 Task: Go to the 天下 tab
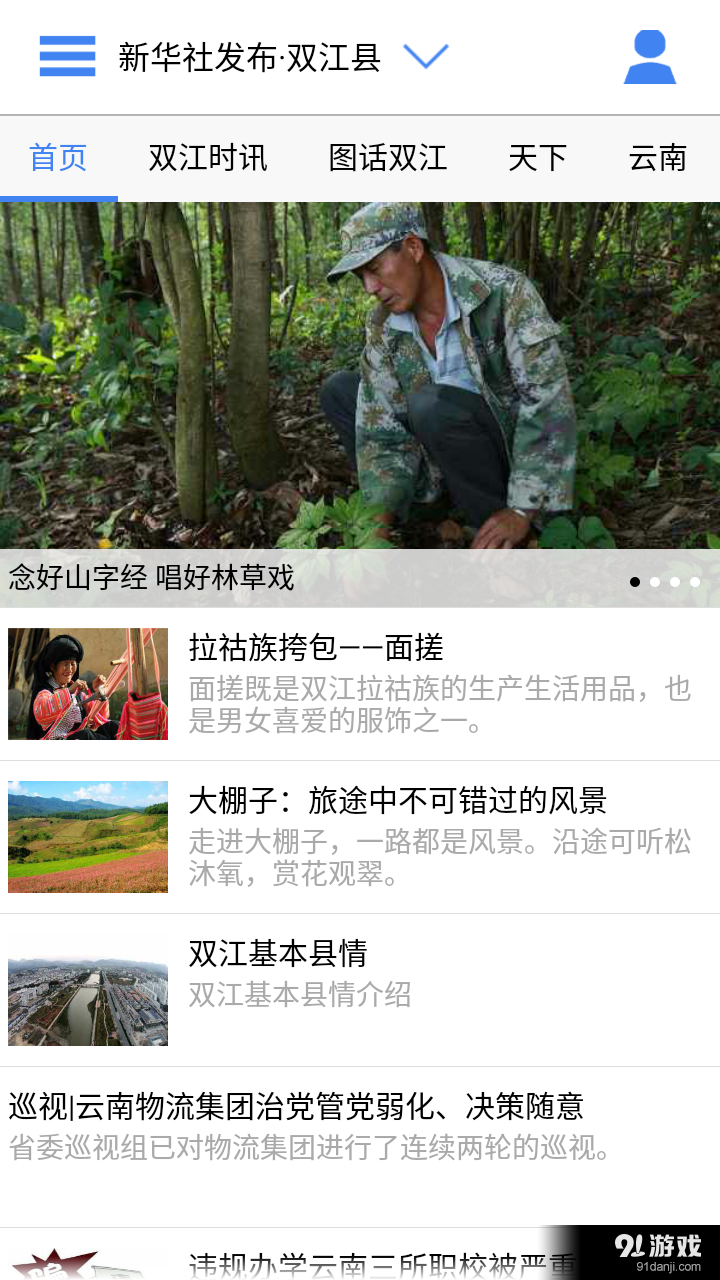click(538, 158)
